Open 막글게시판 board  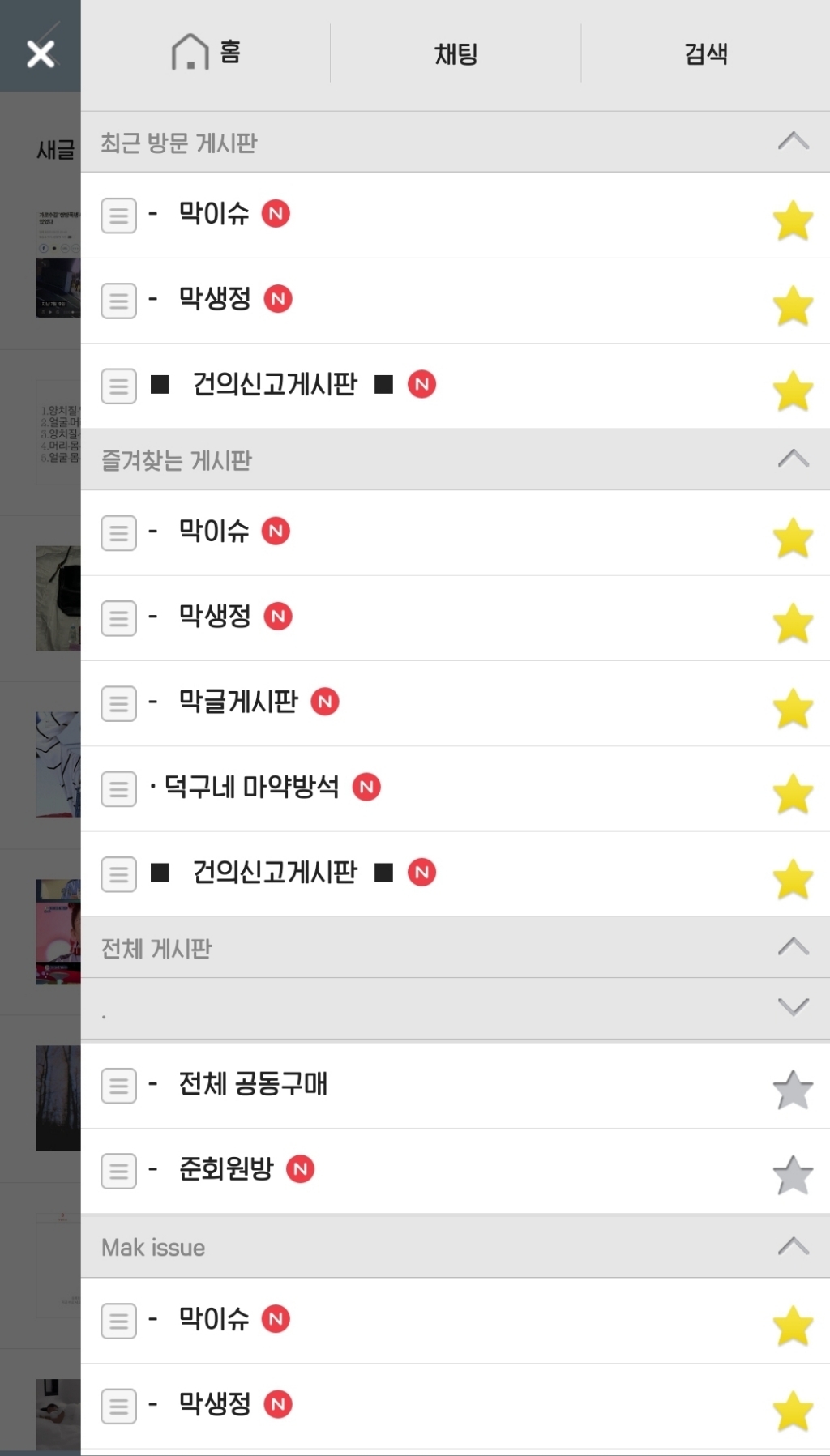[238, 702]
